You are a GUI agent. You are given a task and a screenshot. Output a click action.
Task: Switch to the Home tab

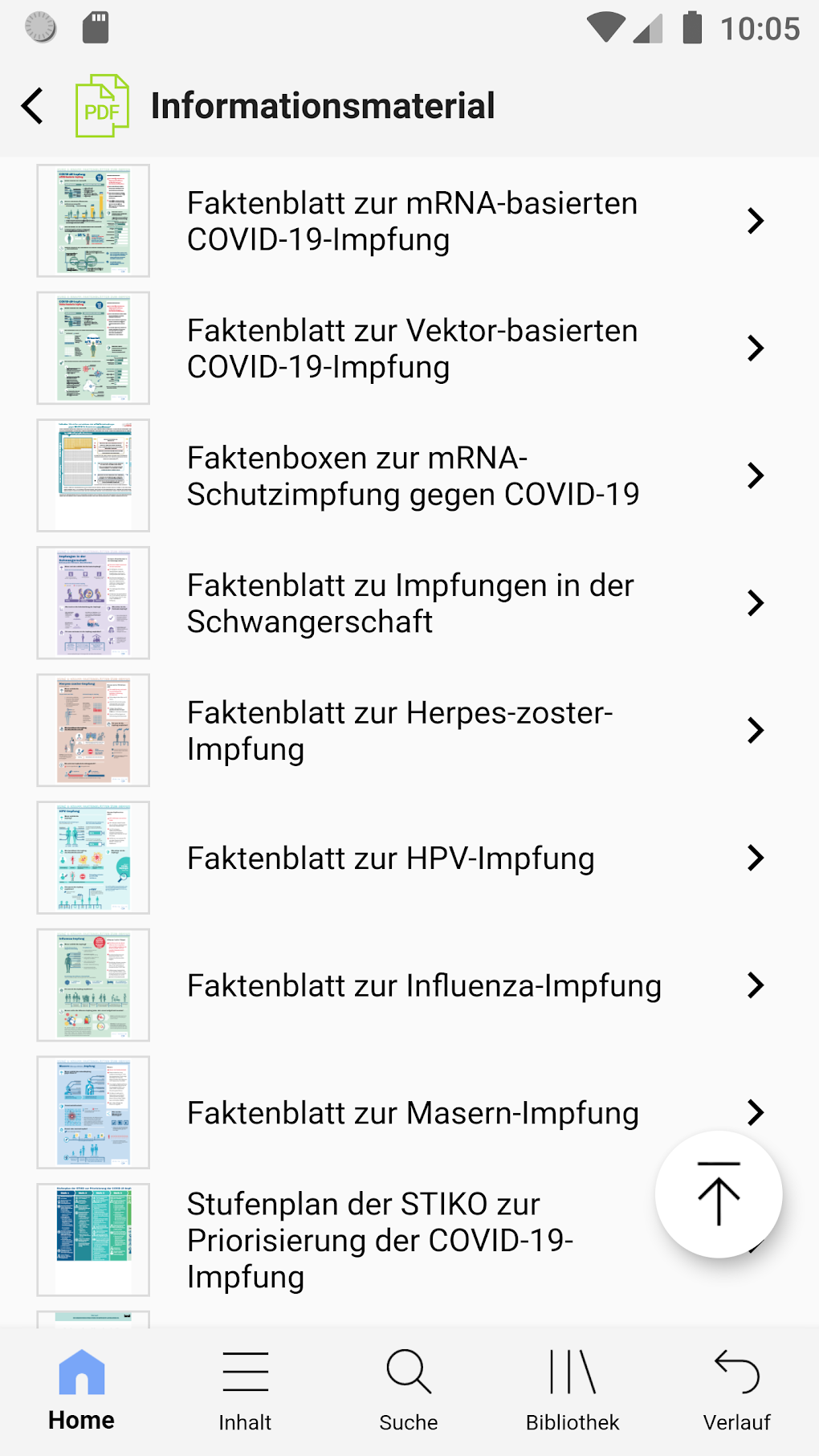[81, 1389]
